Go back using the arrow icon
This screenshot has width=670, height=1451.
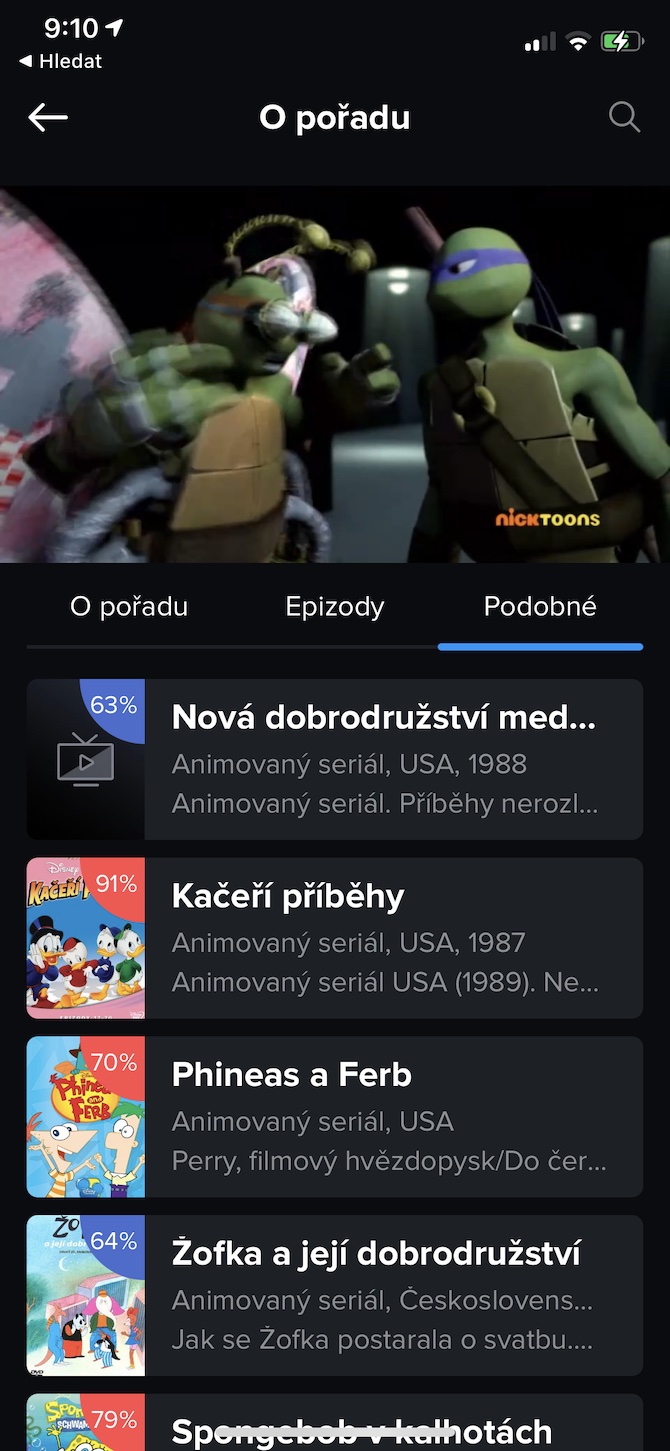click(47, 118)
